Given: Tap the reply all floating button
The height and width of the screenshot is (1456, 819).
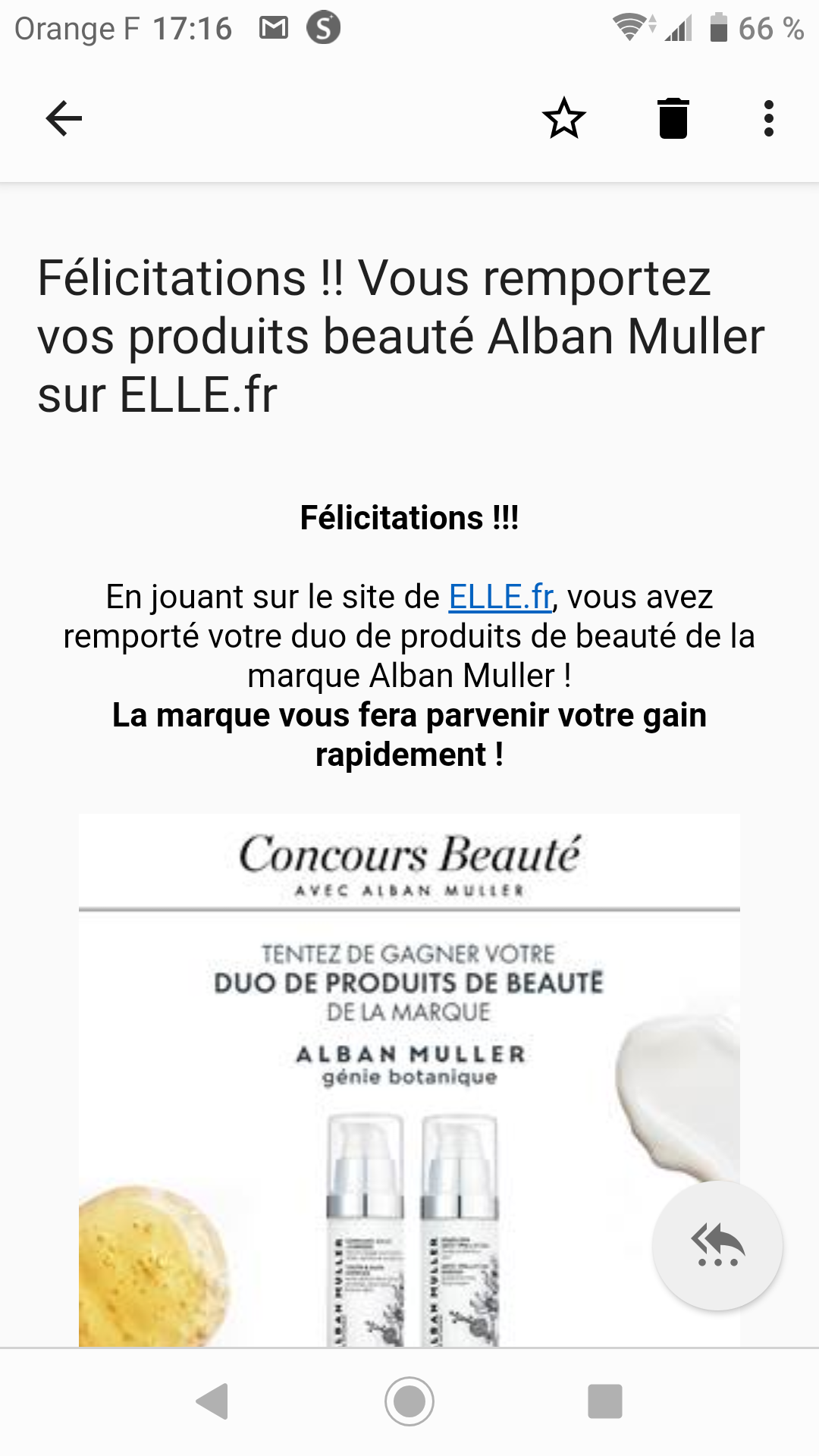Looking at the screenshot, I should (717, 1246).
